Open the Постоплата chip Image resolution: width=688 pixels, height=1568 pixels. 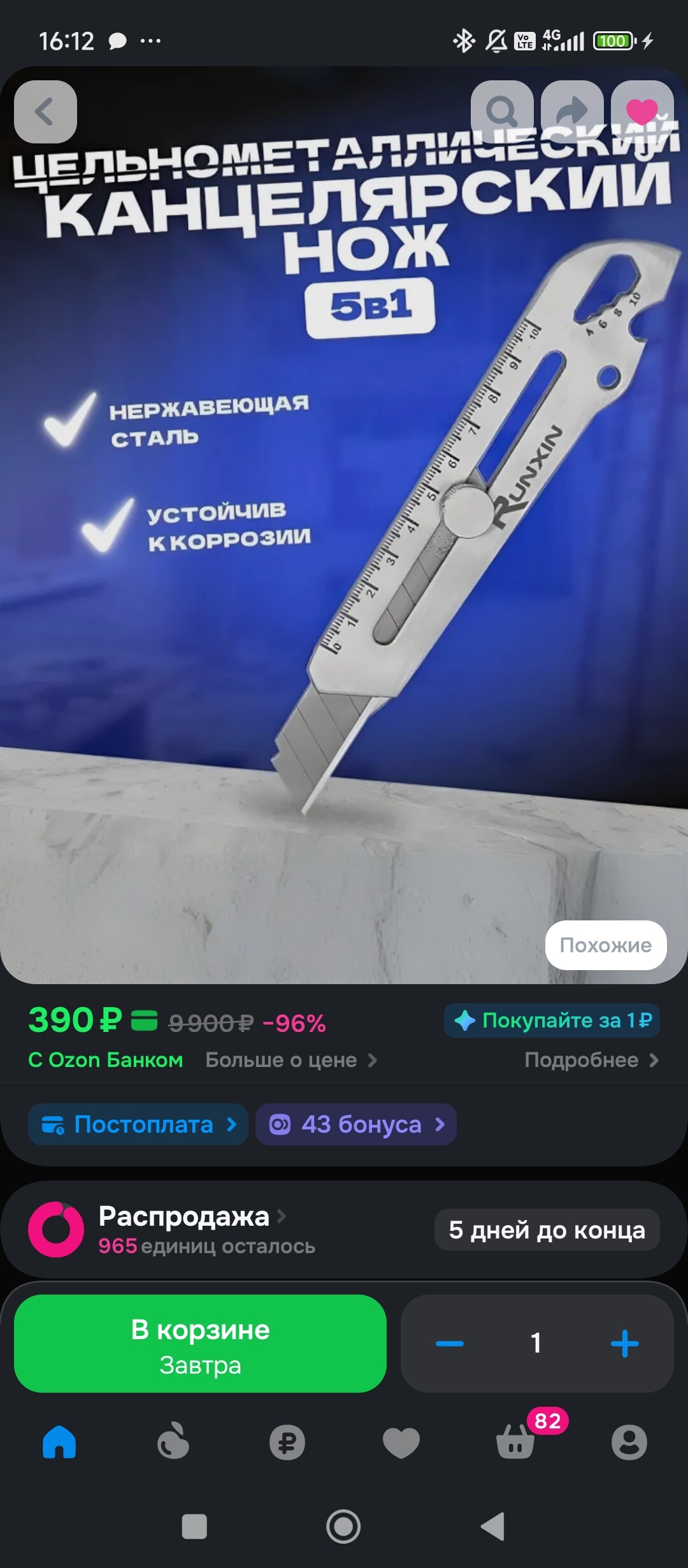[x=138, y=1124]
